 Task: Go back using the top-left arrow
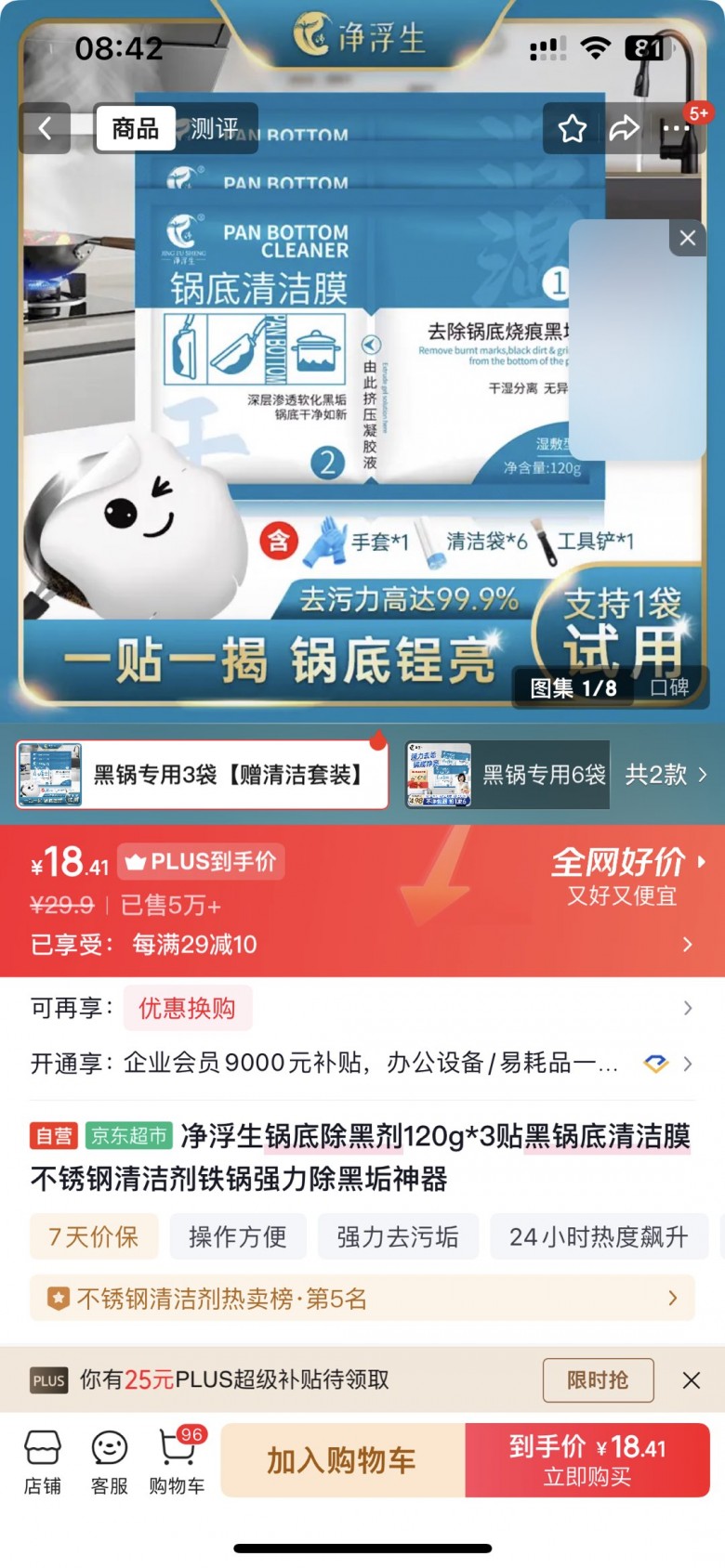(45, 128)
